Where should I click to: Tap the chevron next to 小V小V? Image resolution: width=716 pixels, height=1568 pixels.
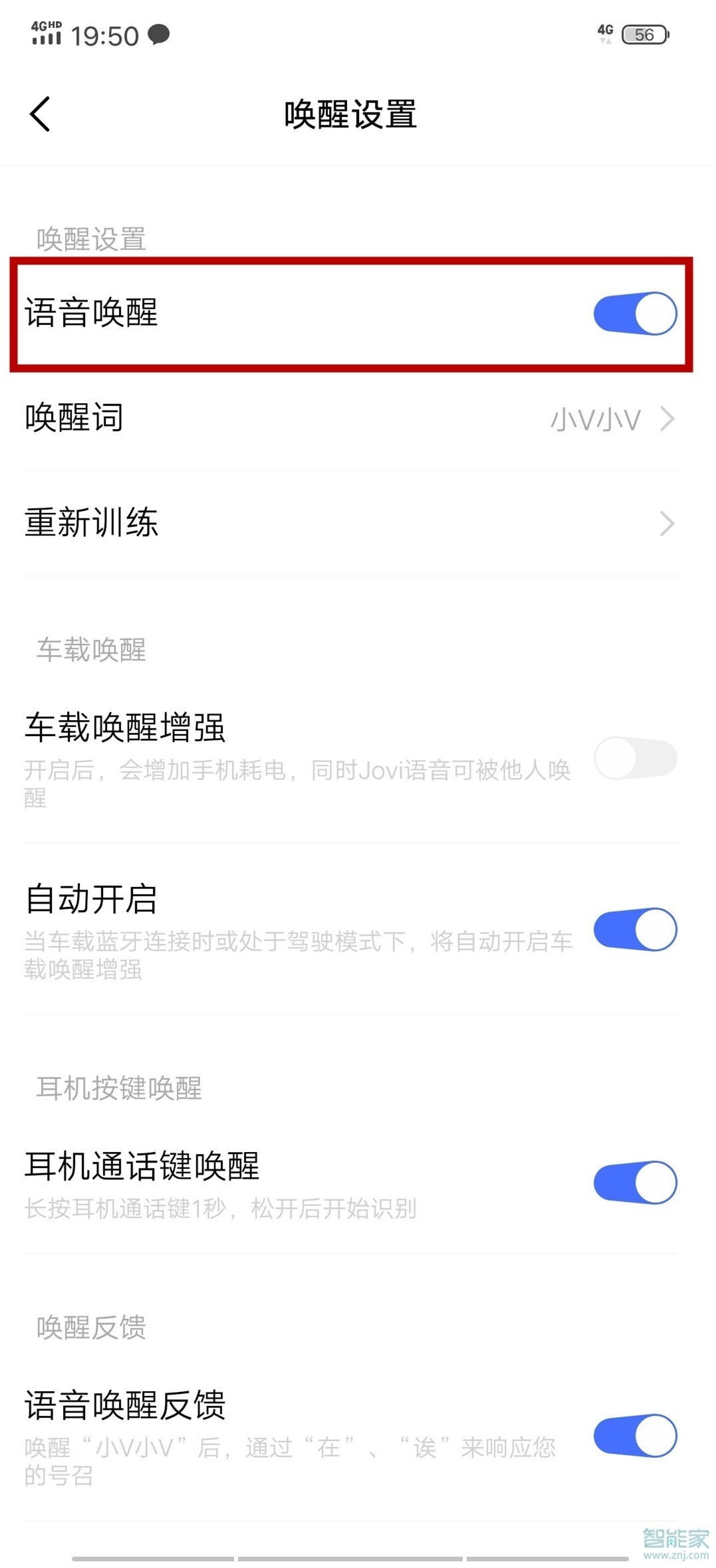click(668, 419)
